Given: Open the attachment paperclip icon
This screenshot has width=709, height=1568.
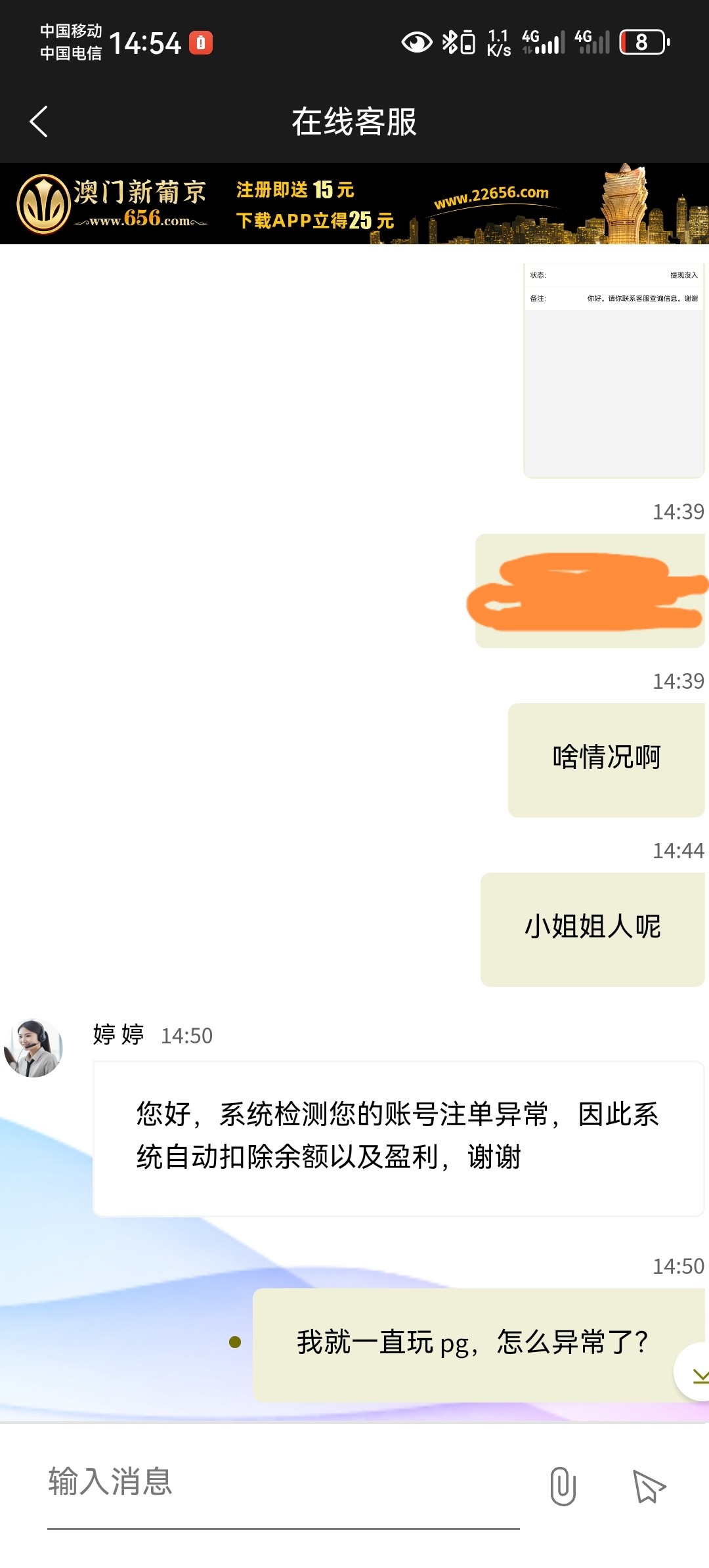Looking at the screenshot, I should pos(563,1485).
